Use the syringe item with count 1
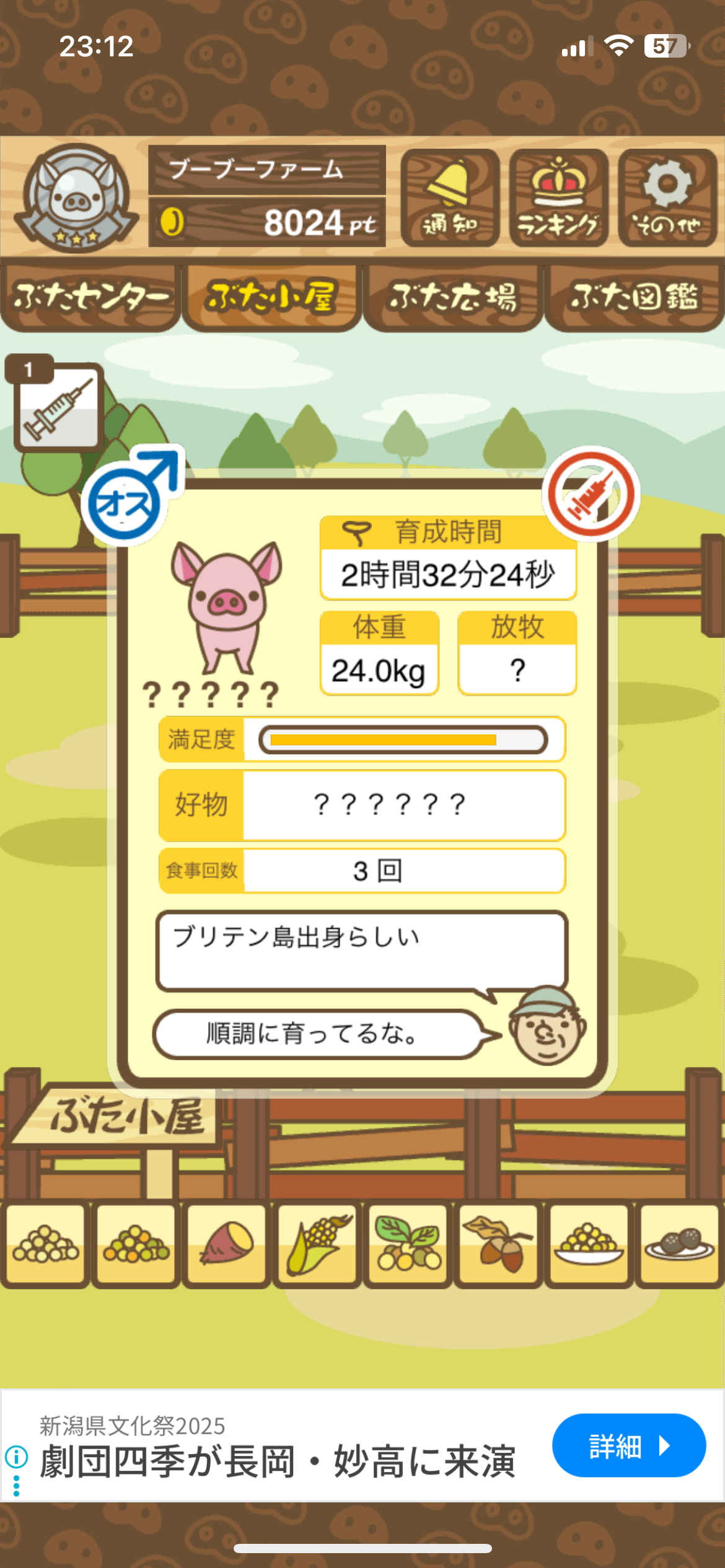This screenshot has width=725, height=1568. pos(58,407)
